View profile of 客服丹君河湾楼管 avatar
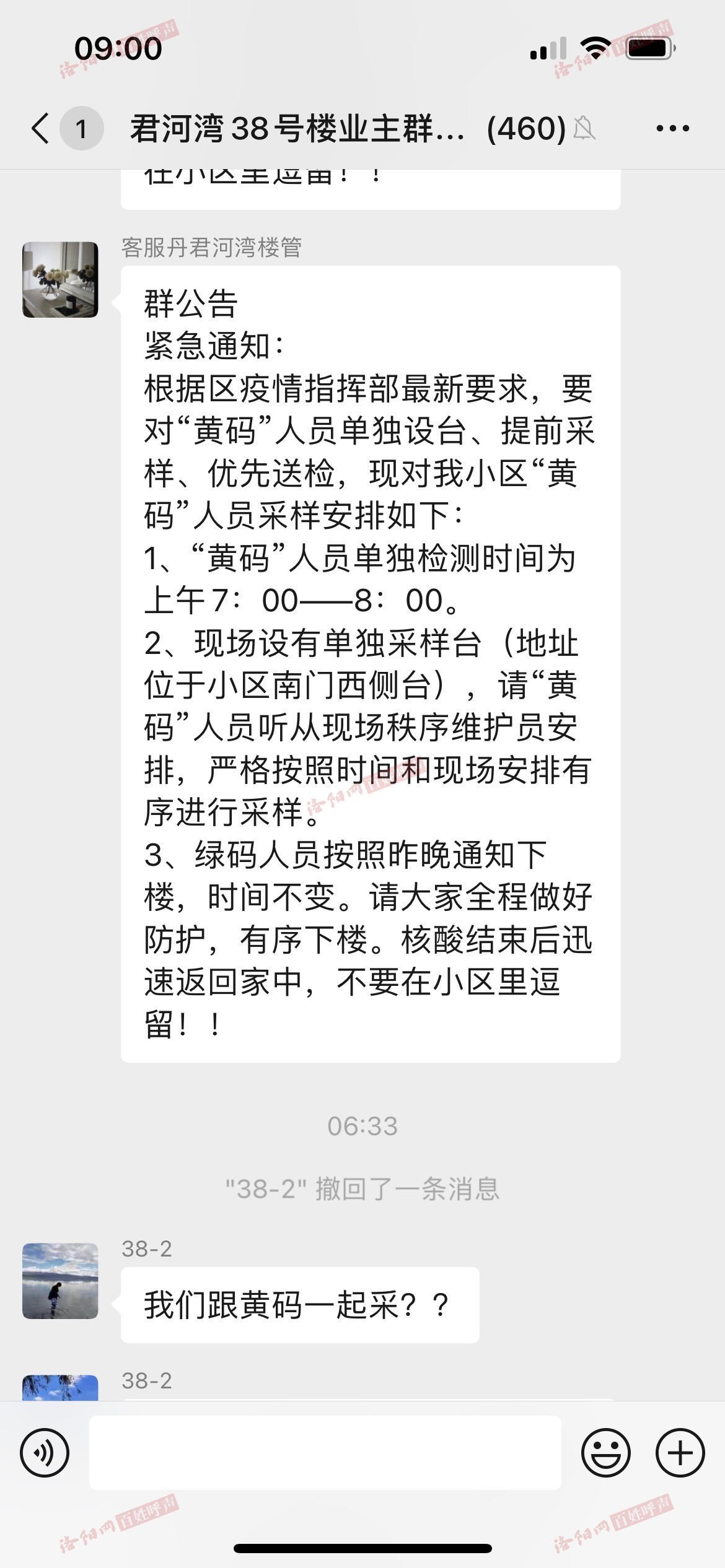The width and height of the screenshot is (725, 1568). coord(60,280)
